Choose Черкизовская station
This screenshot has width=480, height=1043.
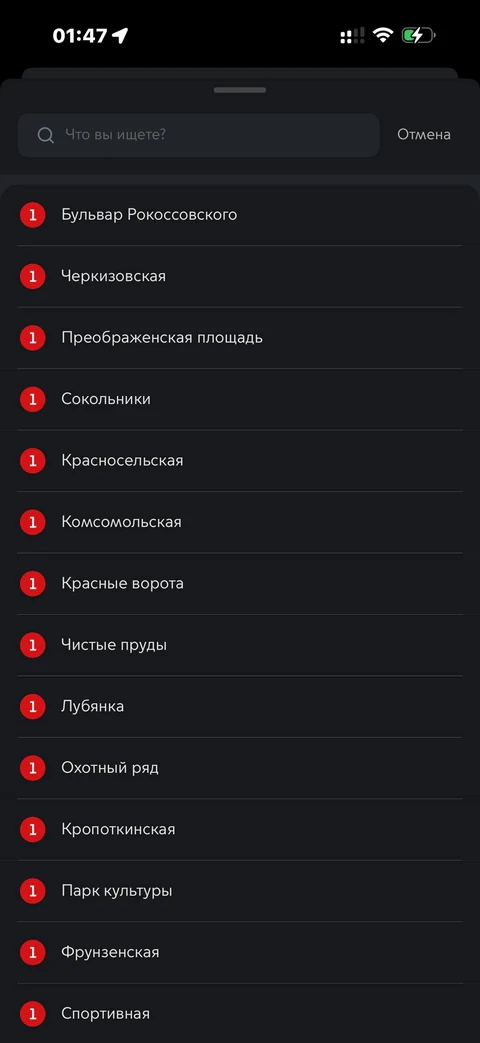tap(240, 276)
